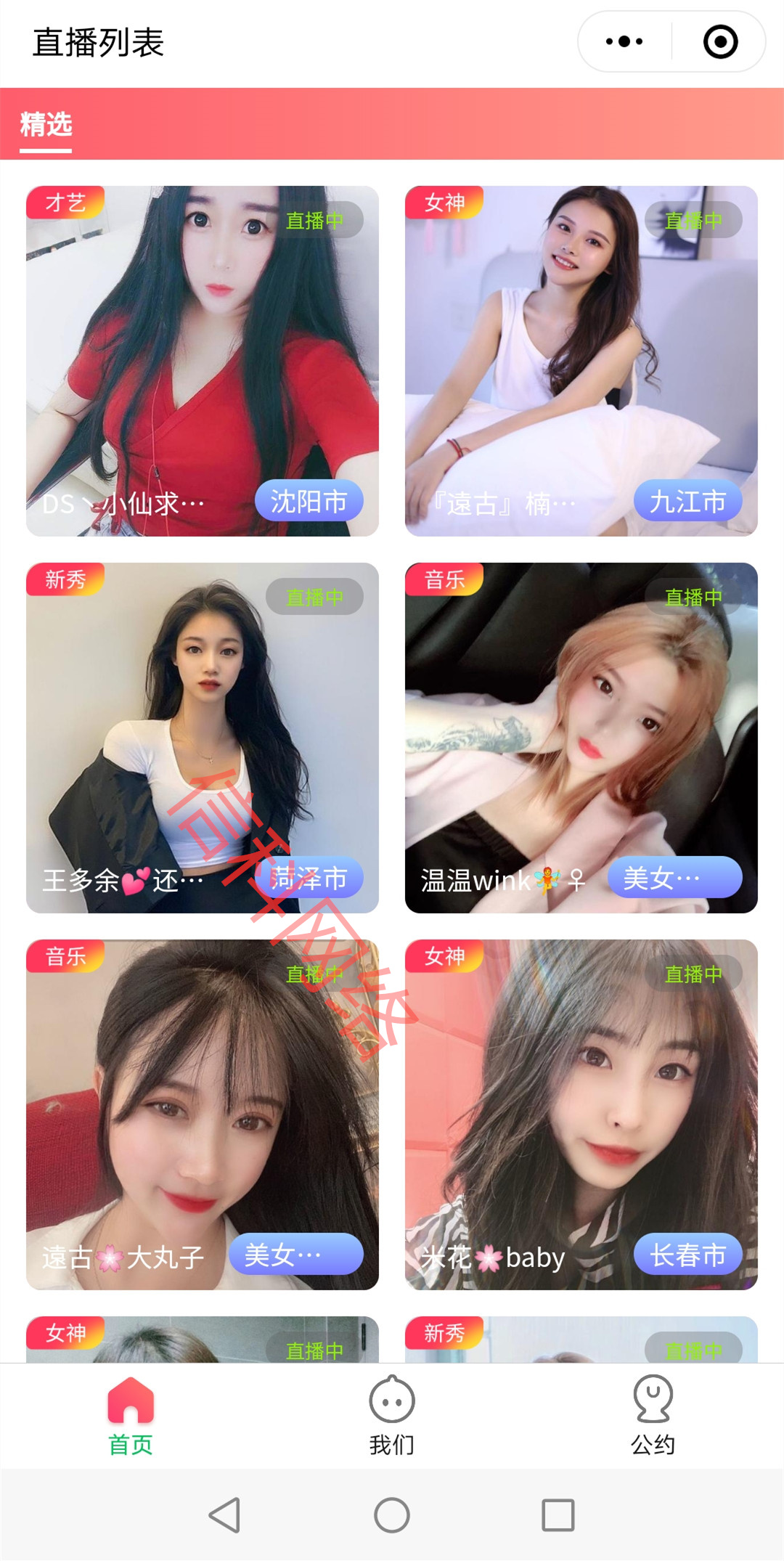
Task: Go back using system back button
Action: point(224,1515)
